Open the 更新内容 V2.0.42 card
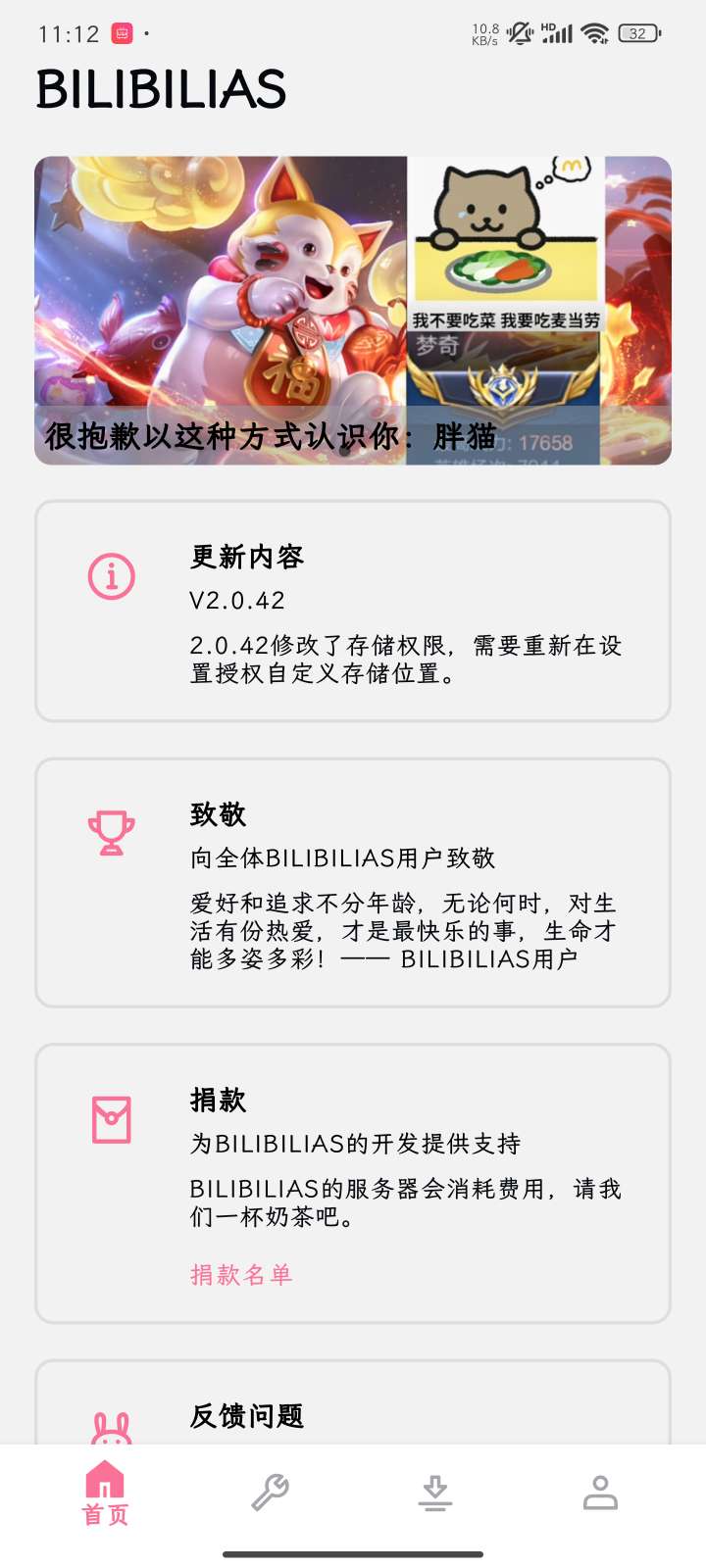Screen dimensions: 706x1568 point(353,612)
